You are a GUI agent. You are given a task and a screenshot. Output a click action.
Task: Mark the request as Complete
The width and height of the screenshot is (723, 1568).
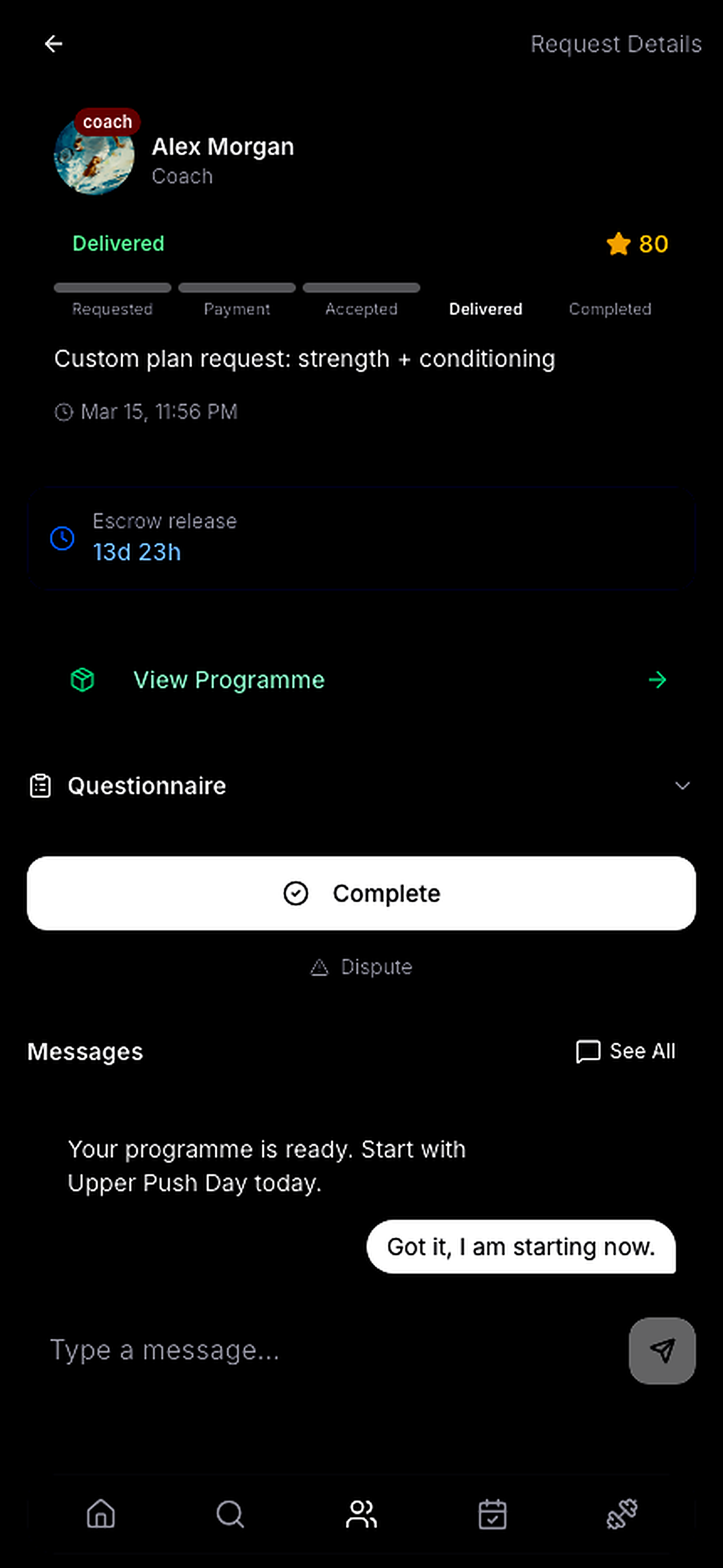(361, 893)
